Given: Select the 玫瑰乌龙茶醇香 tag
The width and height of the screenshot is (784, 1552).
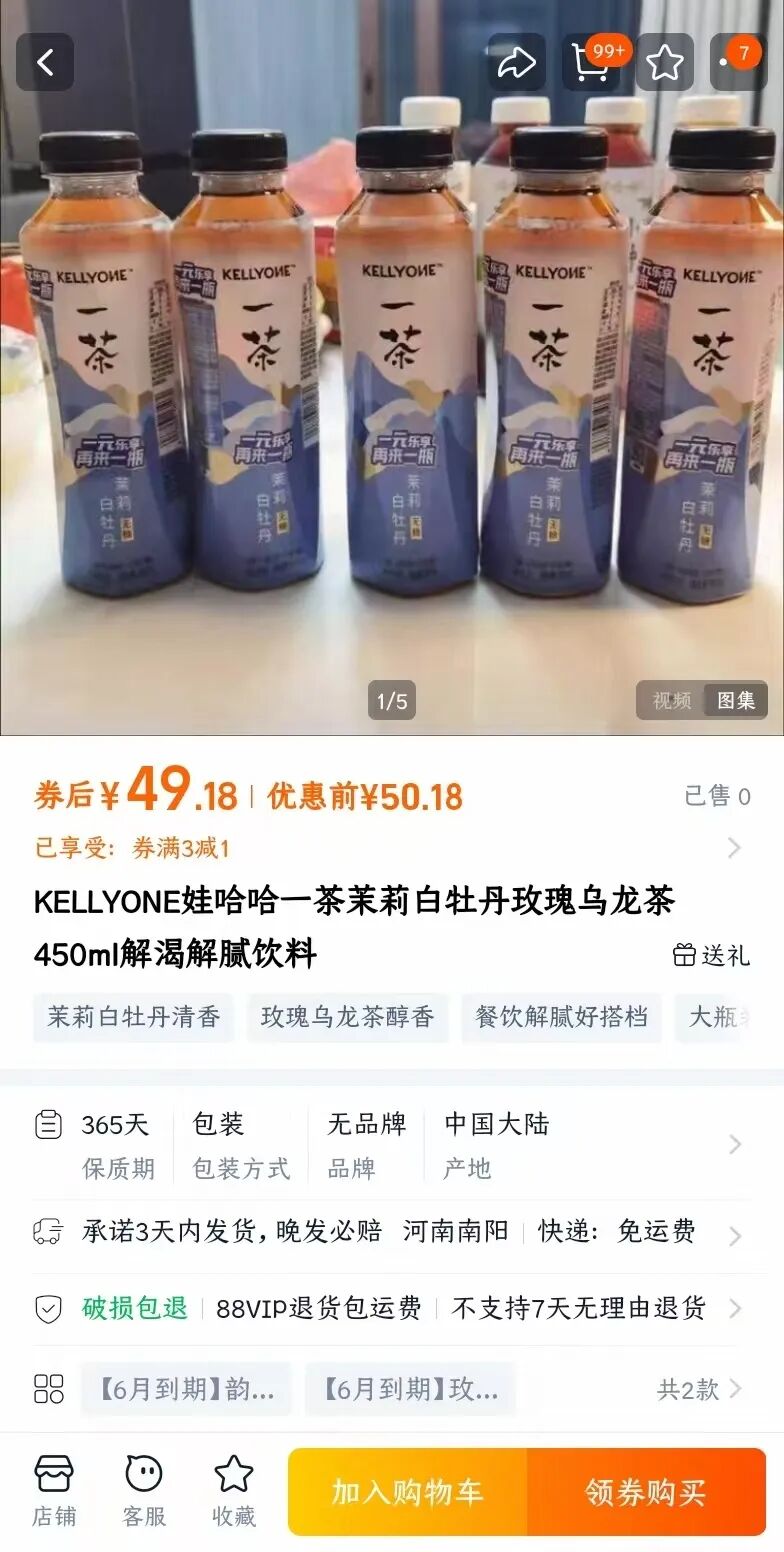Looking at the screenshot, I should (347, 1018).
